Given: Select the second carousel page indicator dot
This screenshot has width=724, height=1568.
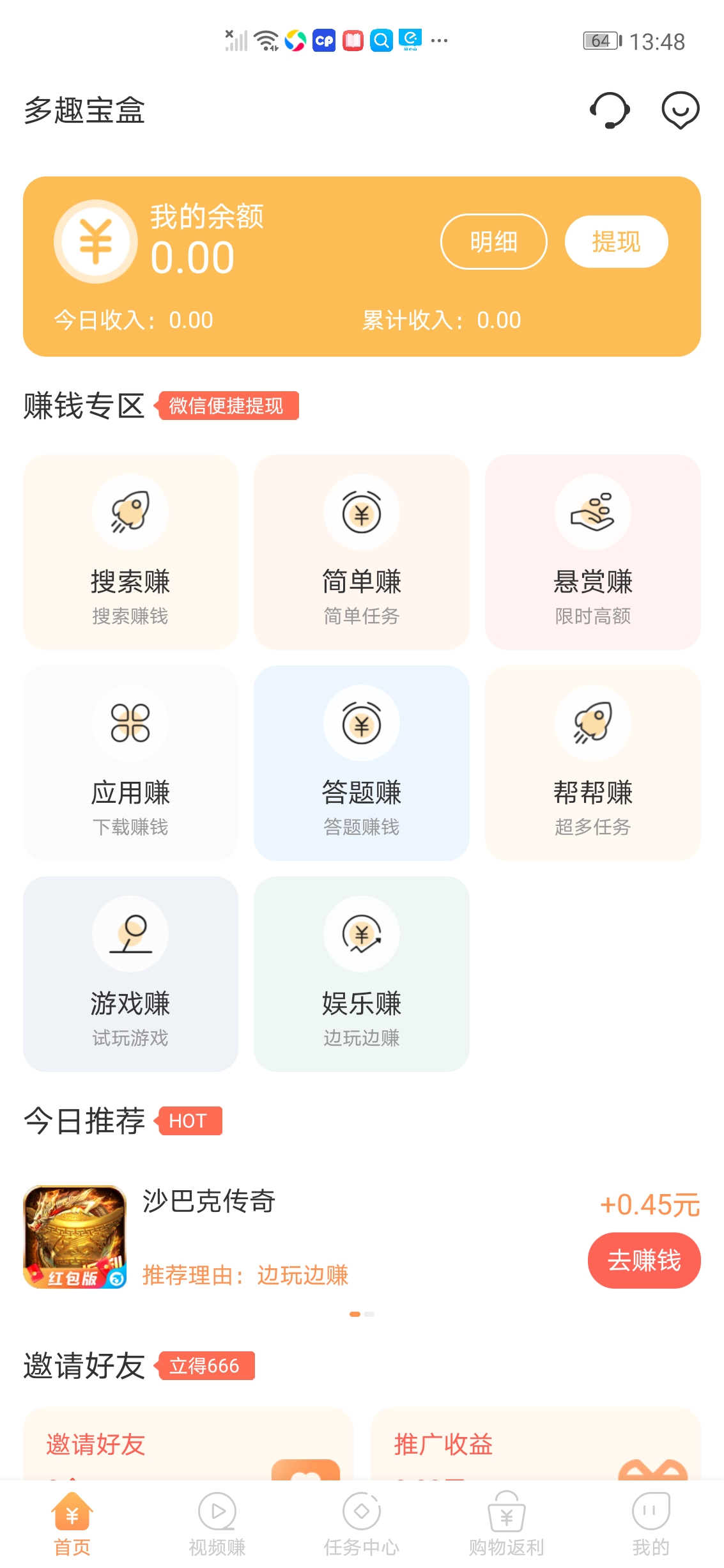Looking at the screenshot, I should [x=369, y=1313].
